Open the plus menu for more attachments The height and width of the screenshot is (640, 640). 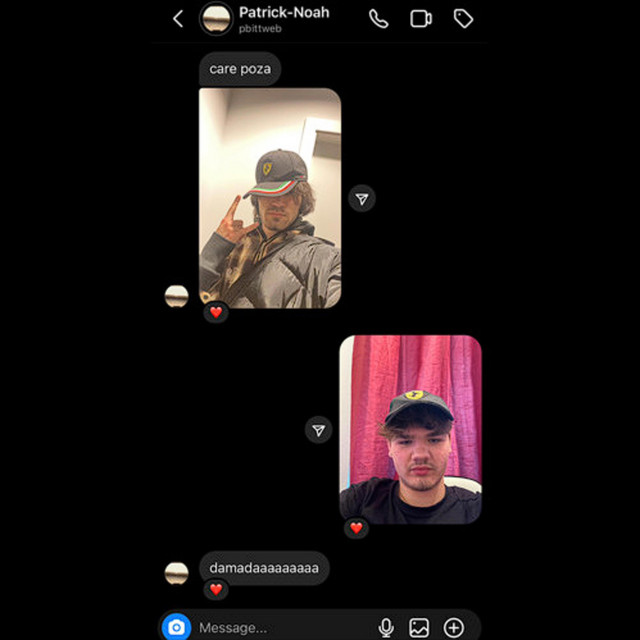[x=454, y=627]
